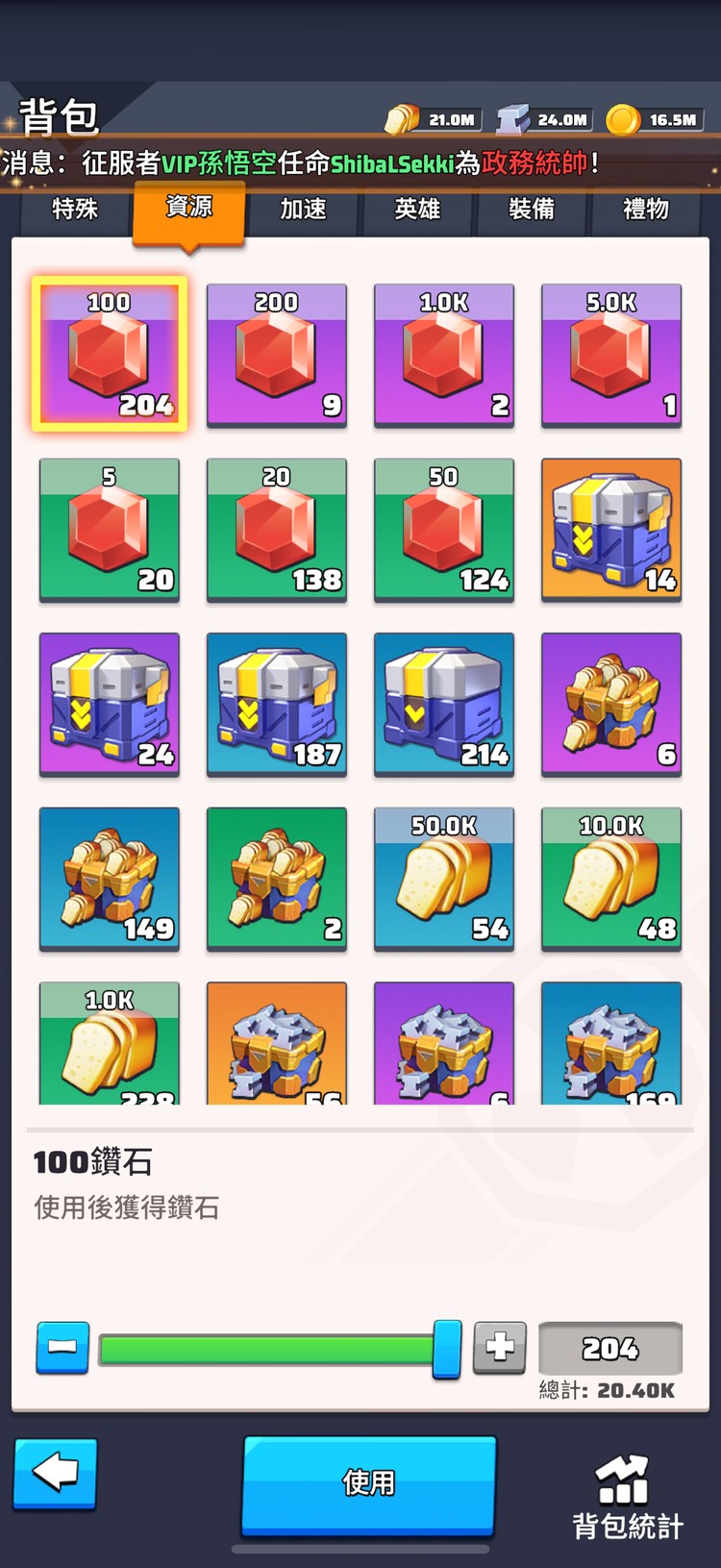This screenshot has width=721, height=1568.
Task: Open the 英雄 tab
Action: [x=417, y=209]
